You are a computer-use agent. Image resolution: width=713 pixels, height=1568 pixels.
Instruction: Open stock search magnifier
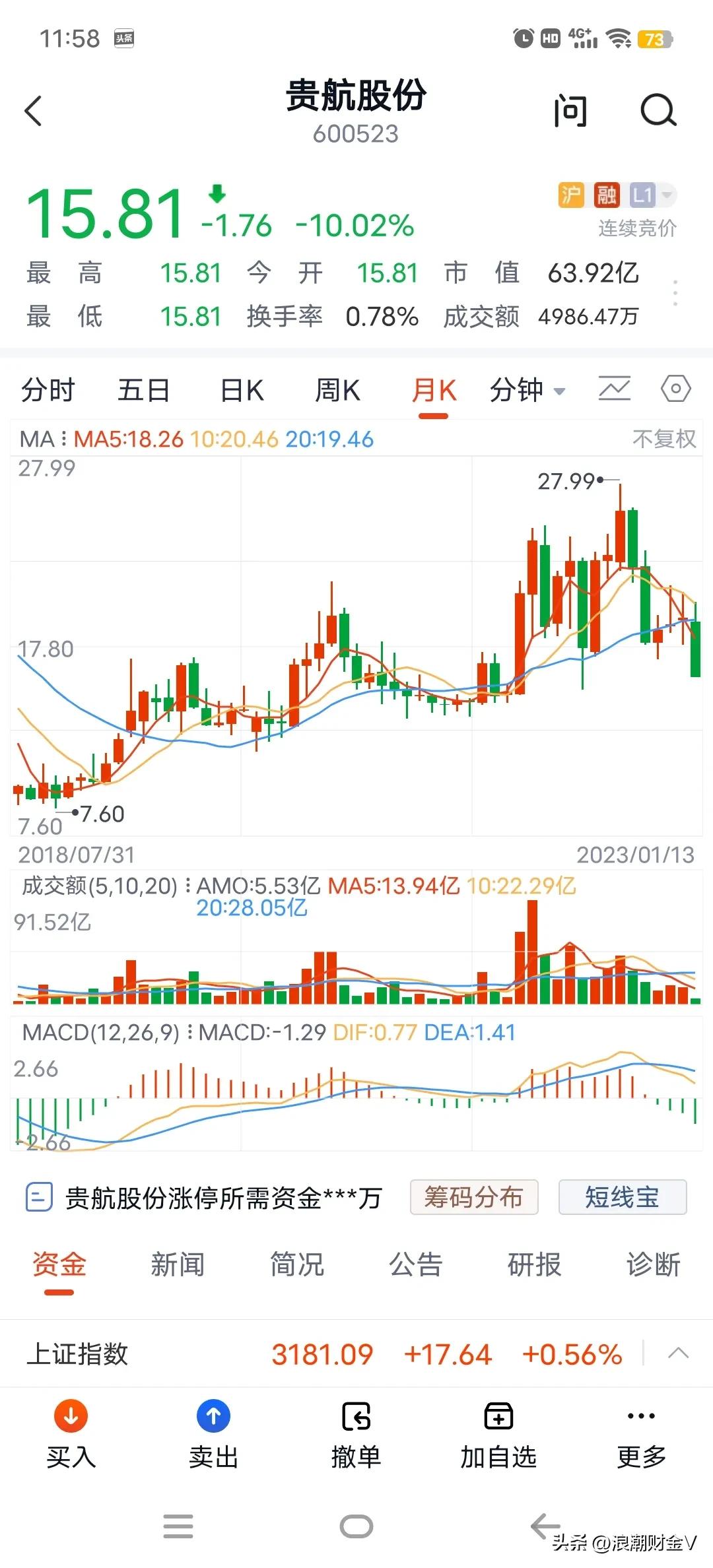[658, 110]
